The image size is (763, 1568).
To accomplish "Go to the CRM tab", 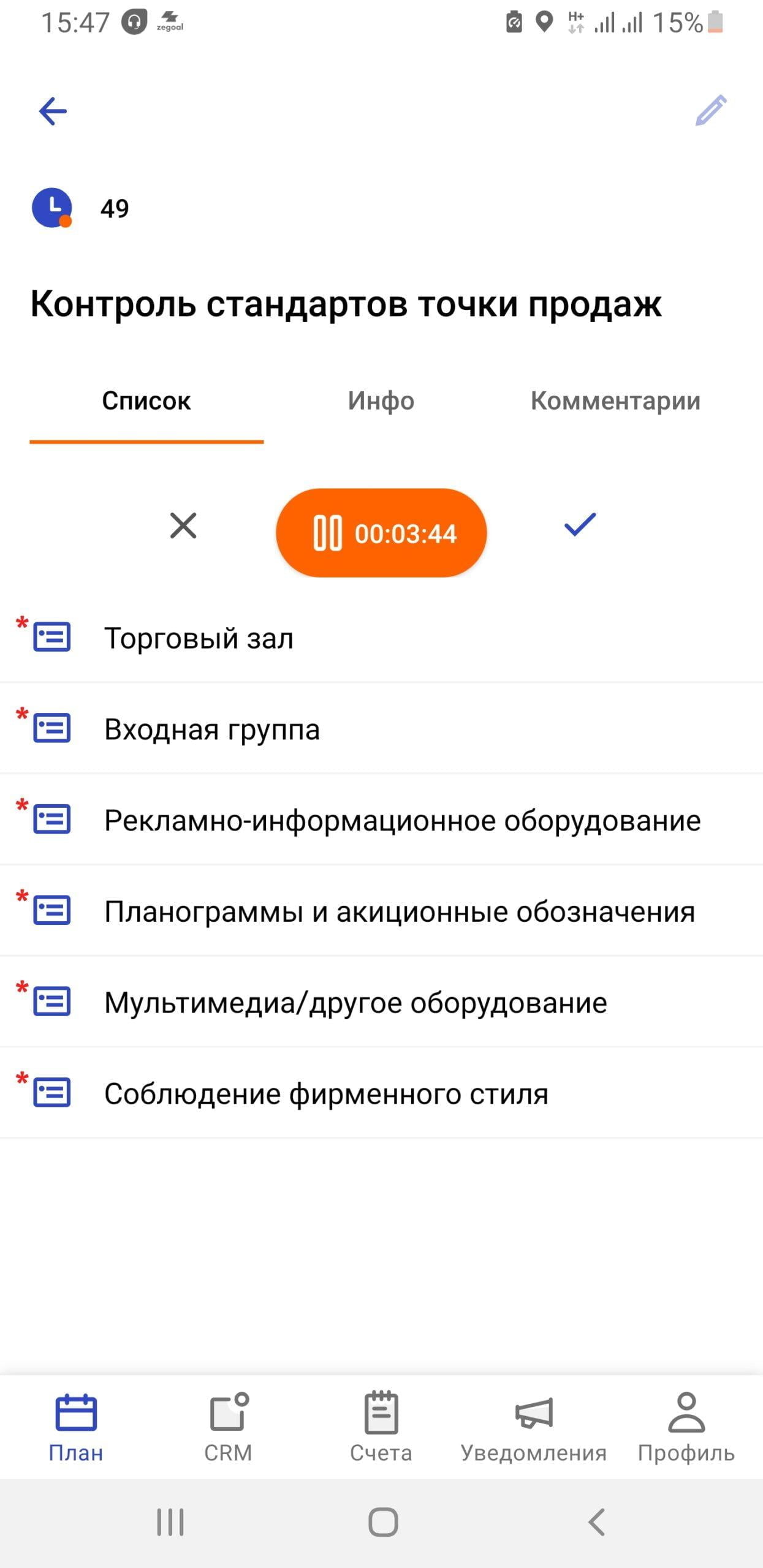I will pyautogui.click(x=228, y=1428).
